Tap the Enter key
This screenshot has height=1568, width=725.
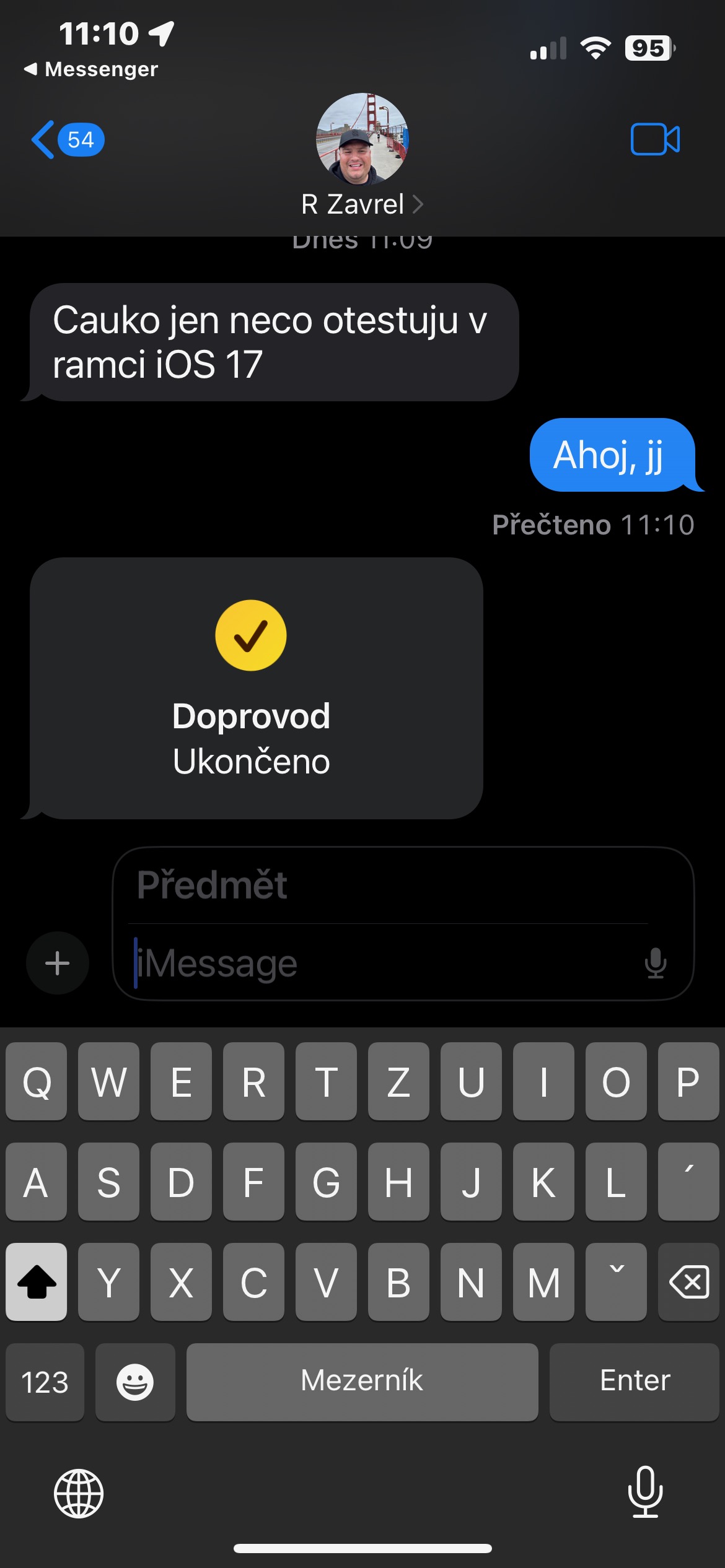[x=634, y=1382]
